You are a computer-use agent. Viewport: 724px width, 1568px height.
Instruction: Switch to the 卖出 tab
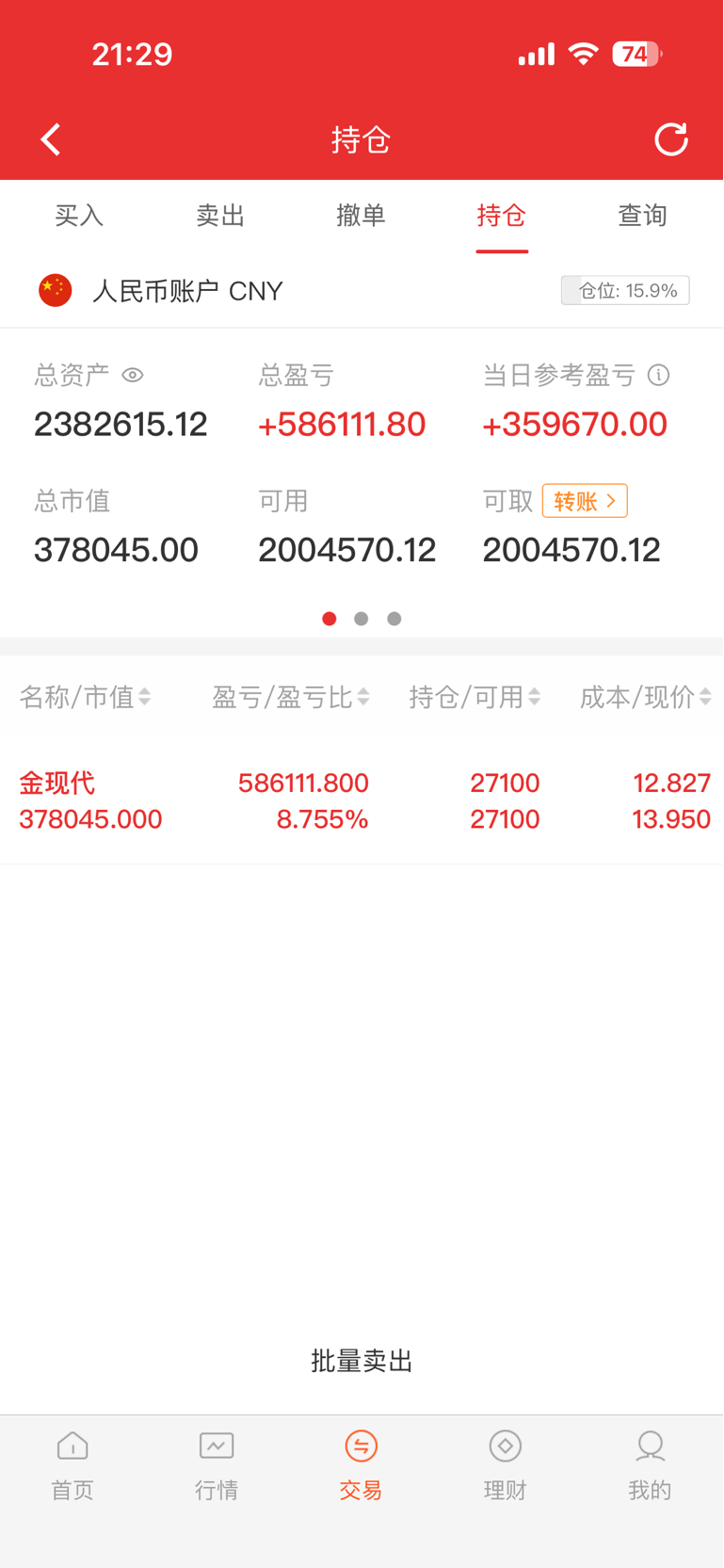coord(220,216)
